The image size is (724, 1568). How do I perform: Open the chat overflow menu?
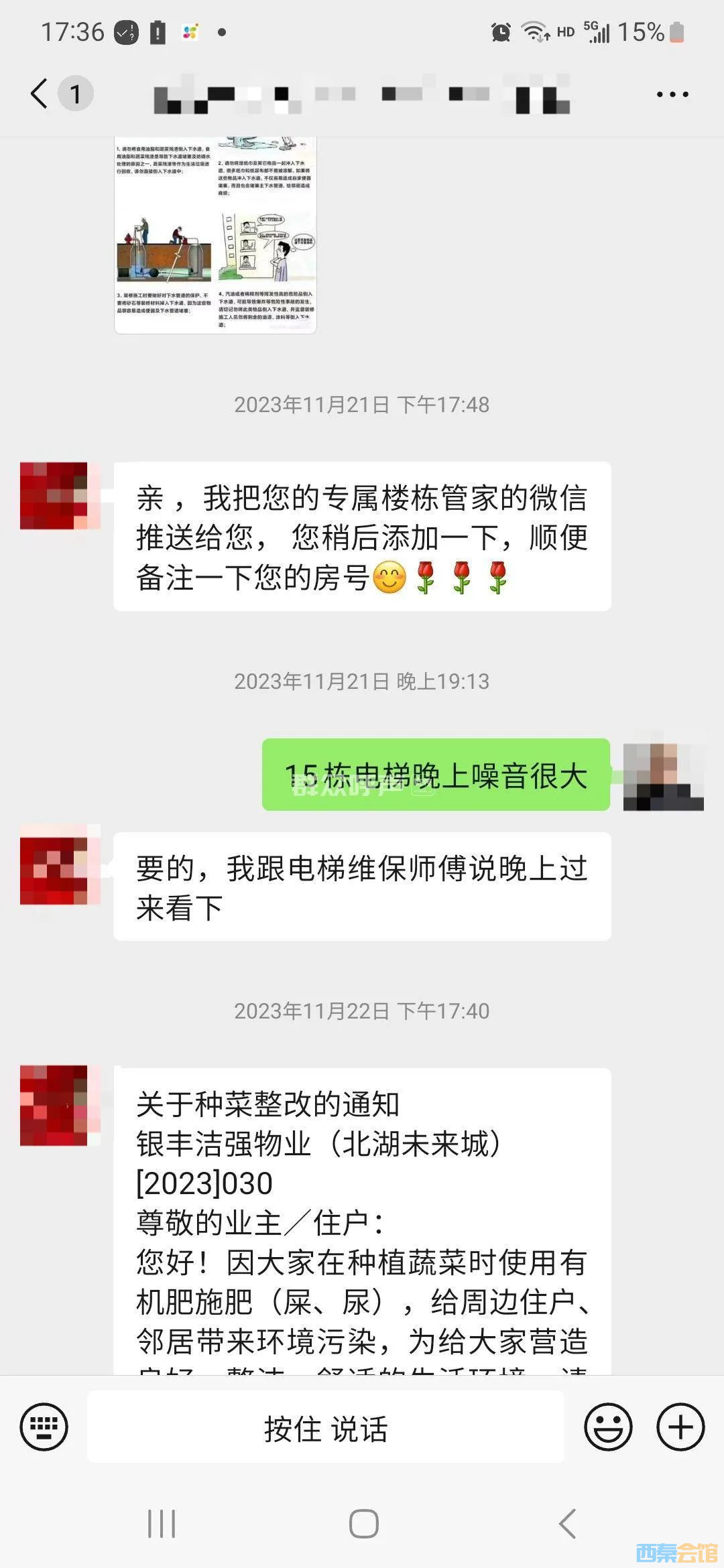coord(672,94)
